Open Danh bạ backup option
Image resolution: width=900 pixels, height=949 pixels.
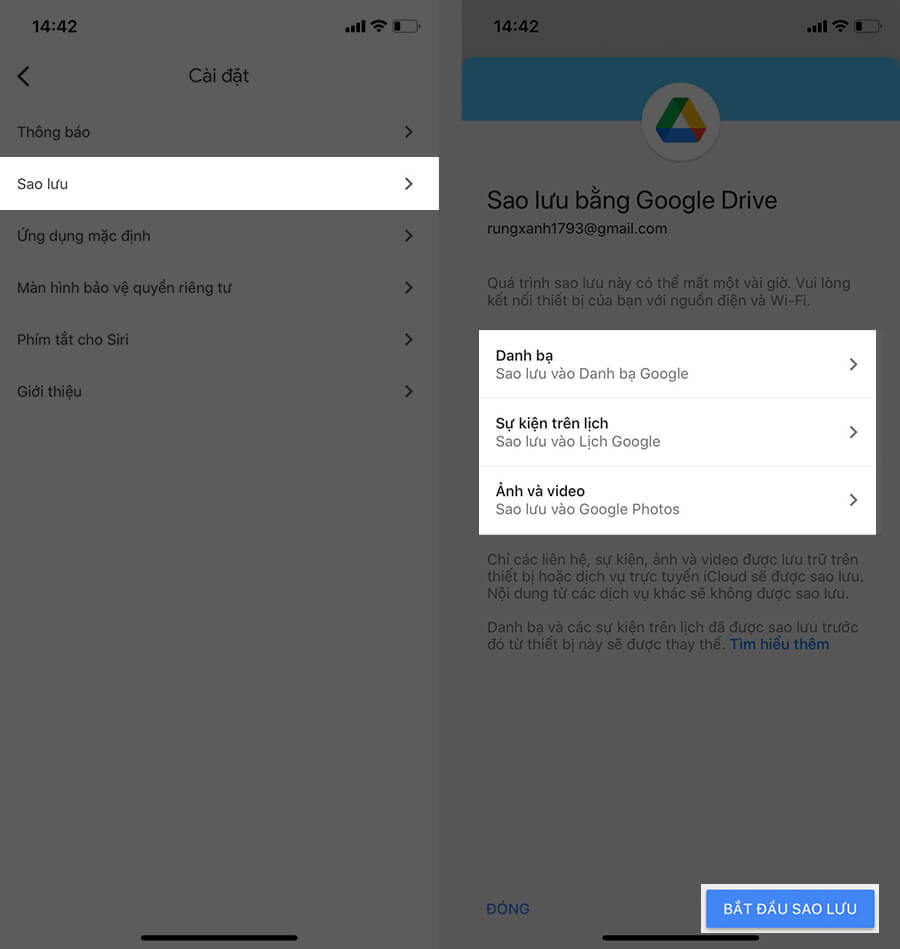pos(677,364)
